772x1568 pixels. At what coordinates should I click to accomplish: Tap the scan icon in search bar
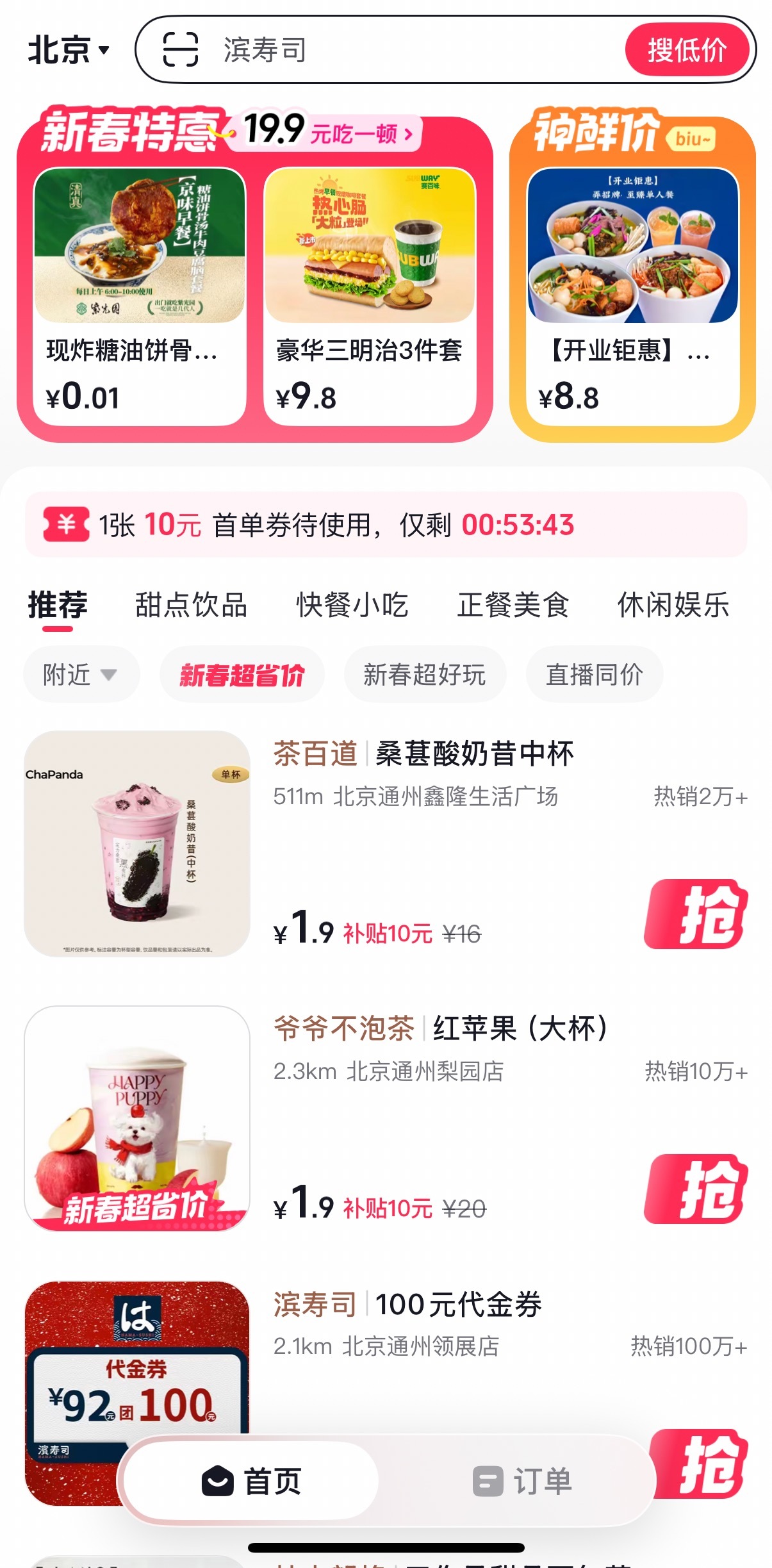click(x=181, y=50)
